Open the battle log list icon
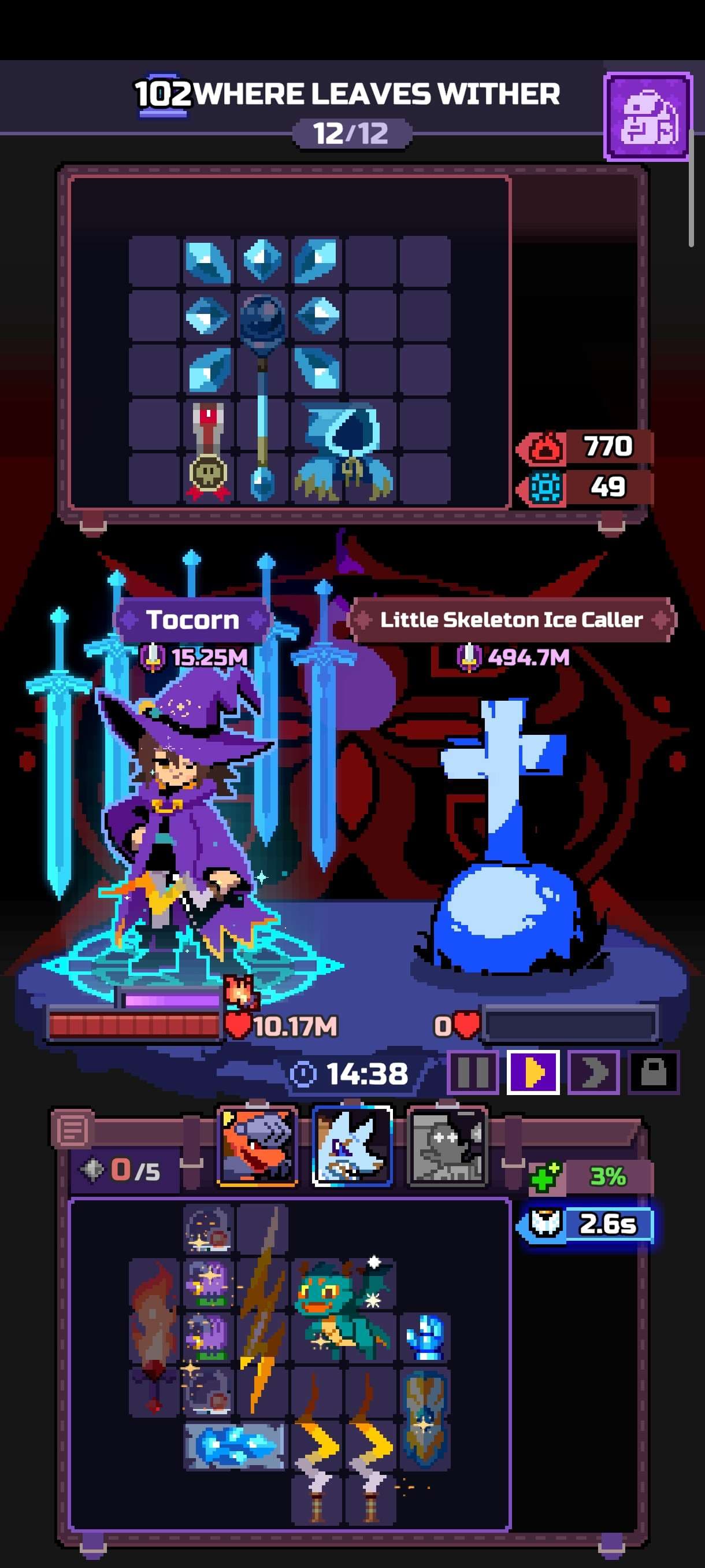 point(72,1130)
